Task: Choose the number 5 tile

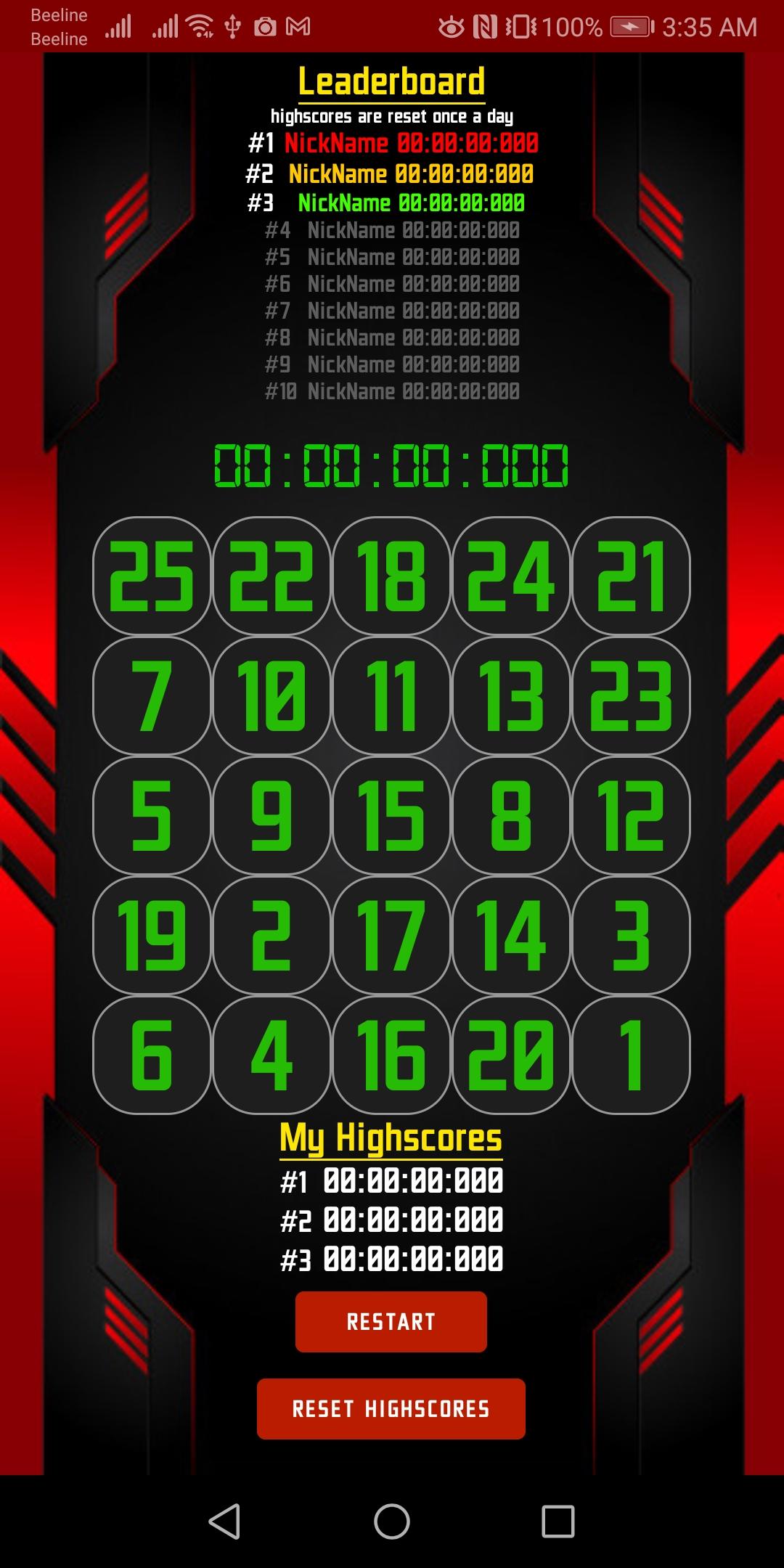Action: pyautogui.click(x=152, y=815)
